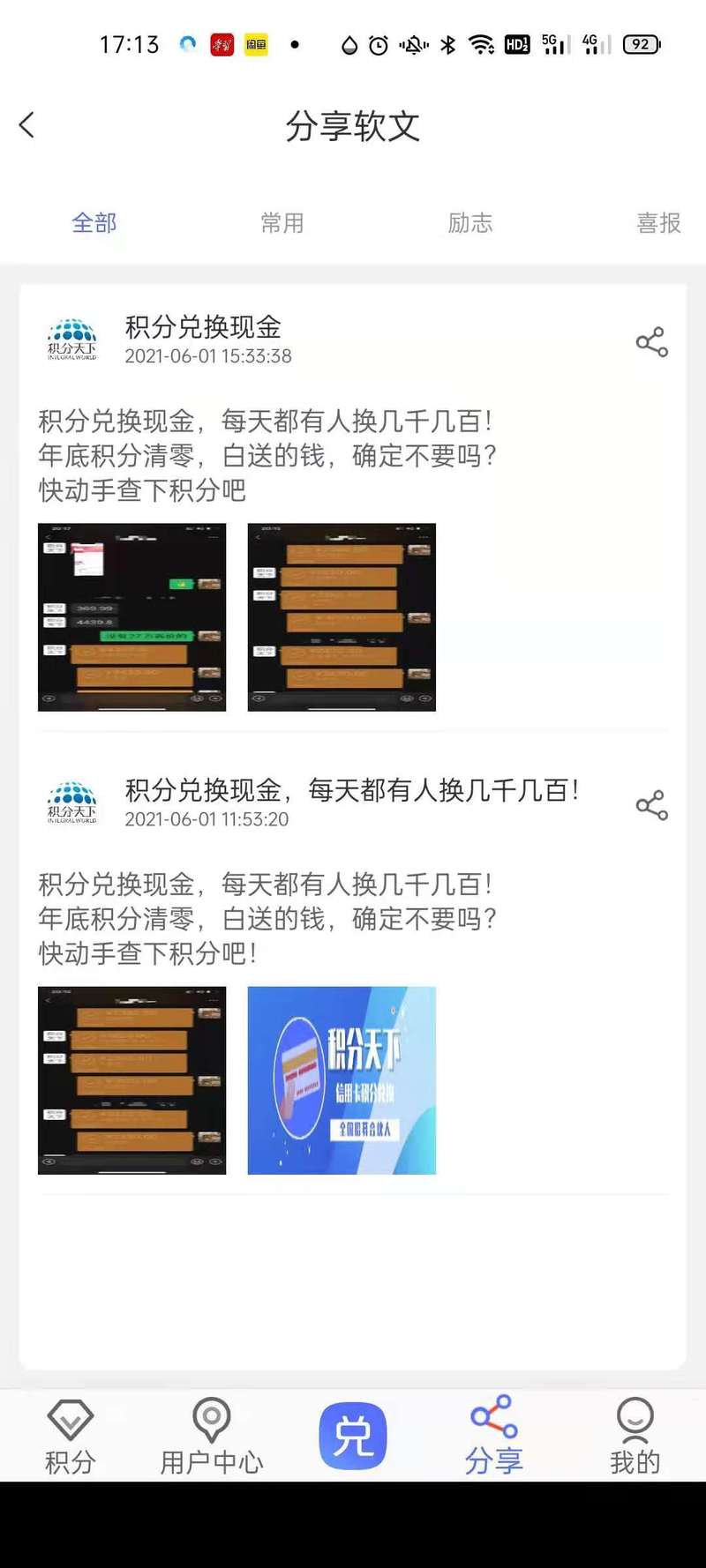Switch to the 励志 tab

tap(470, 223)
